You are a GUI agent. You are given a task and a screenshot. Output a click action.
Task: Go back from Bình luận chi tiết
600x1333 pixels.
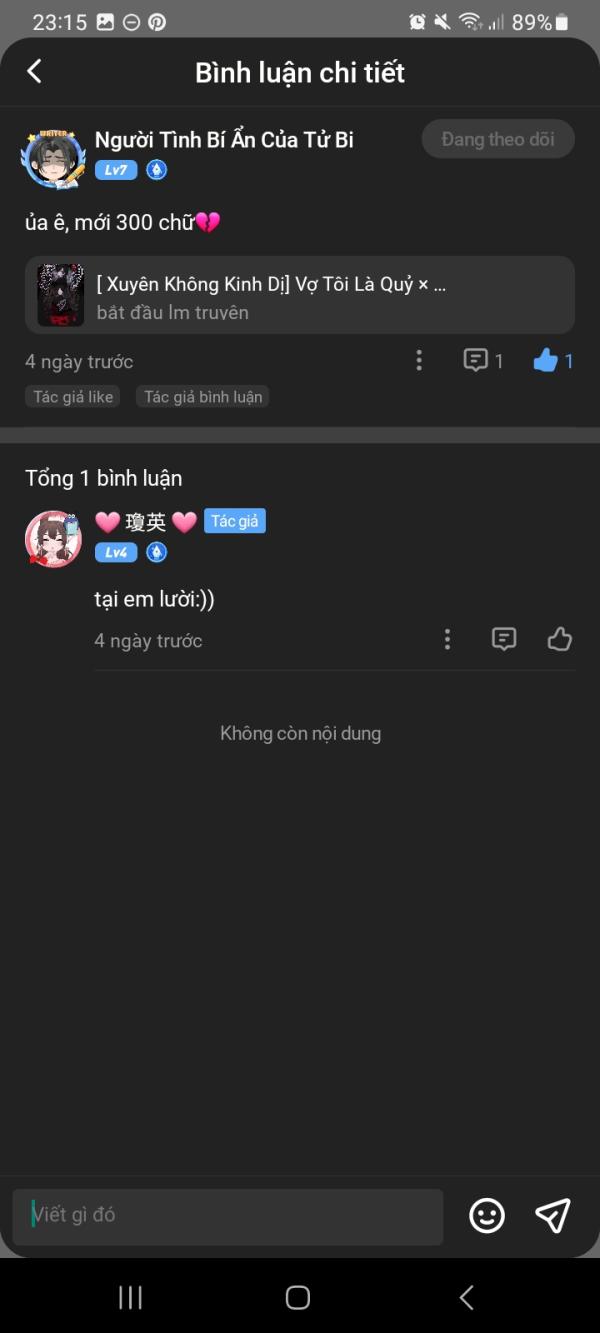click(x=35, y=71)
